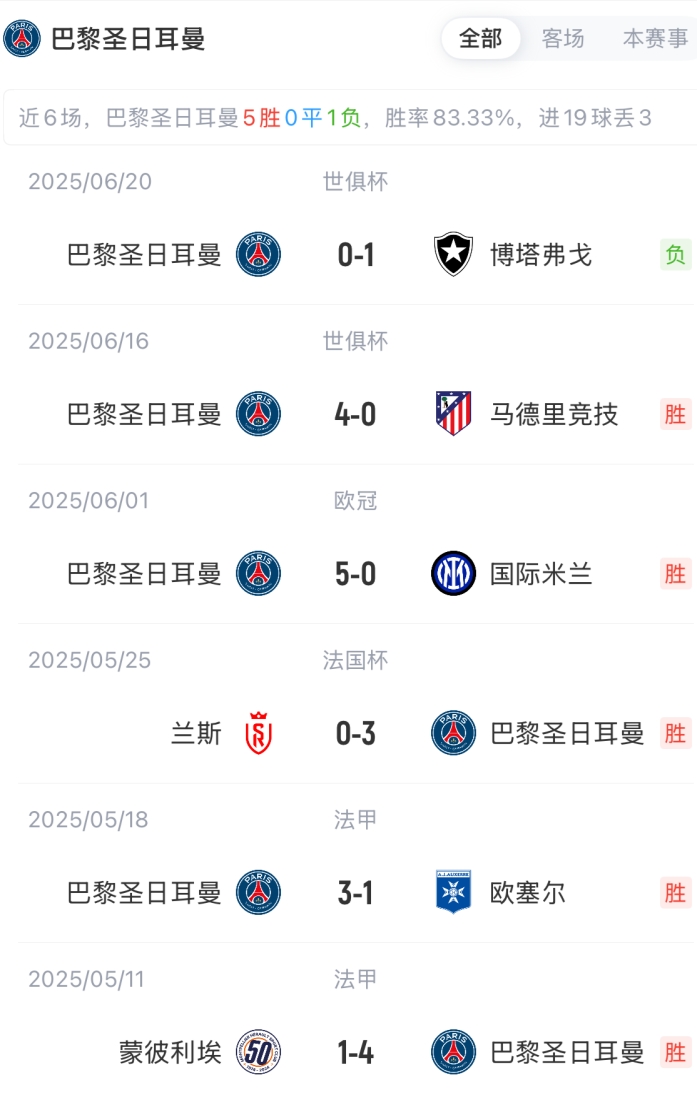View the 5-0 match versus 国际米兰
The height and width of the screenshot is (1099, 697).
pos(356,574)
